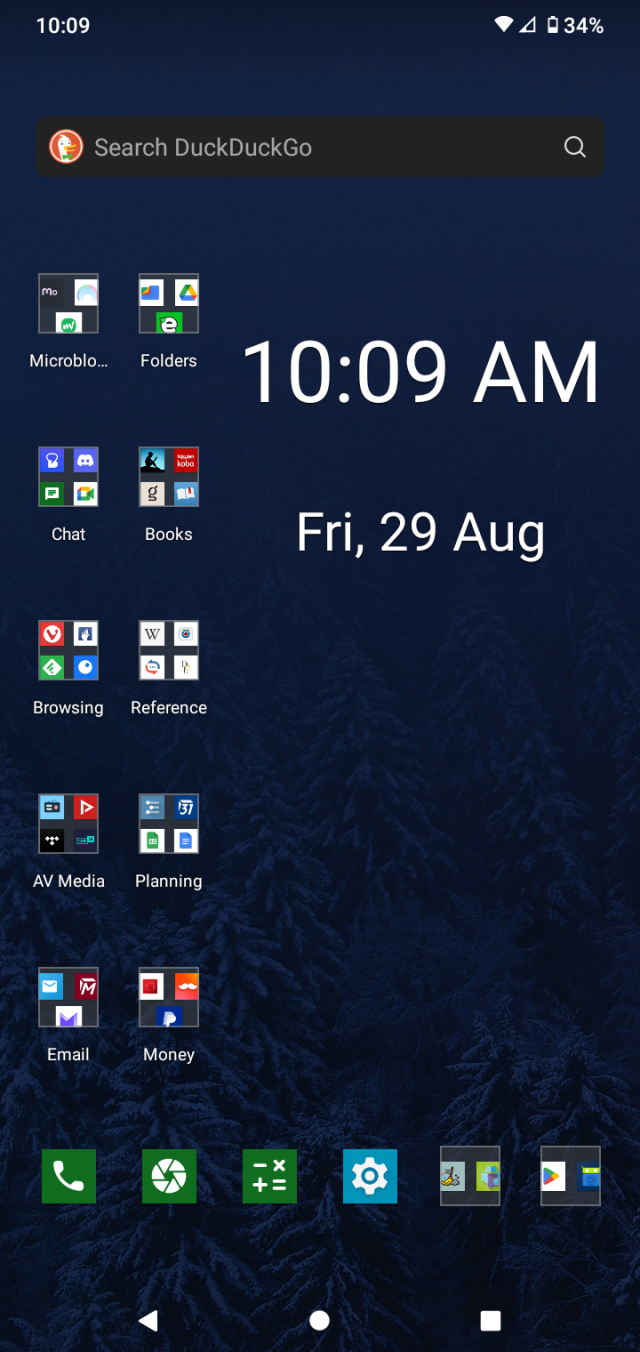
Task: Open the Books folder
Action: tap(169, 477)
